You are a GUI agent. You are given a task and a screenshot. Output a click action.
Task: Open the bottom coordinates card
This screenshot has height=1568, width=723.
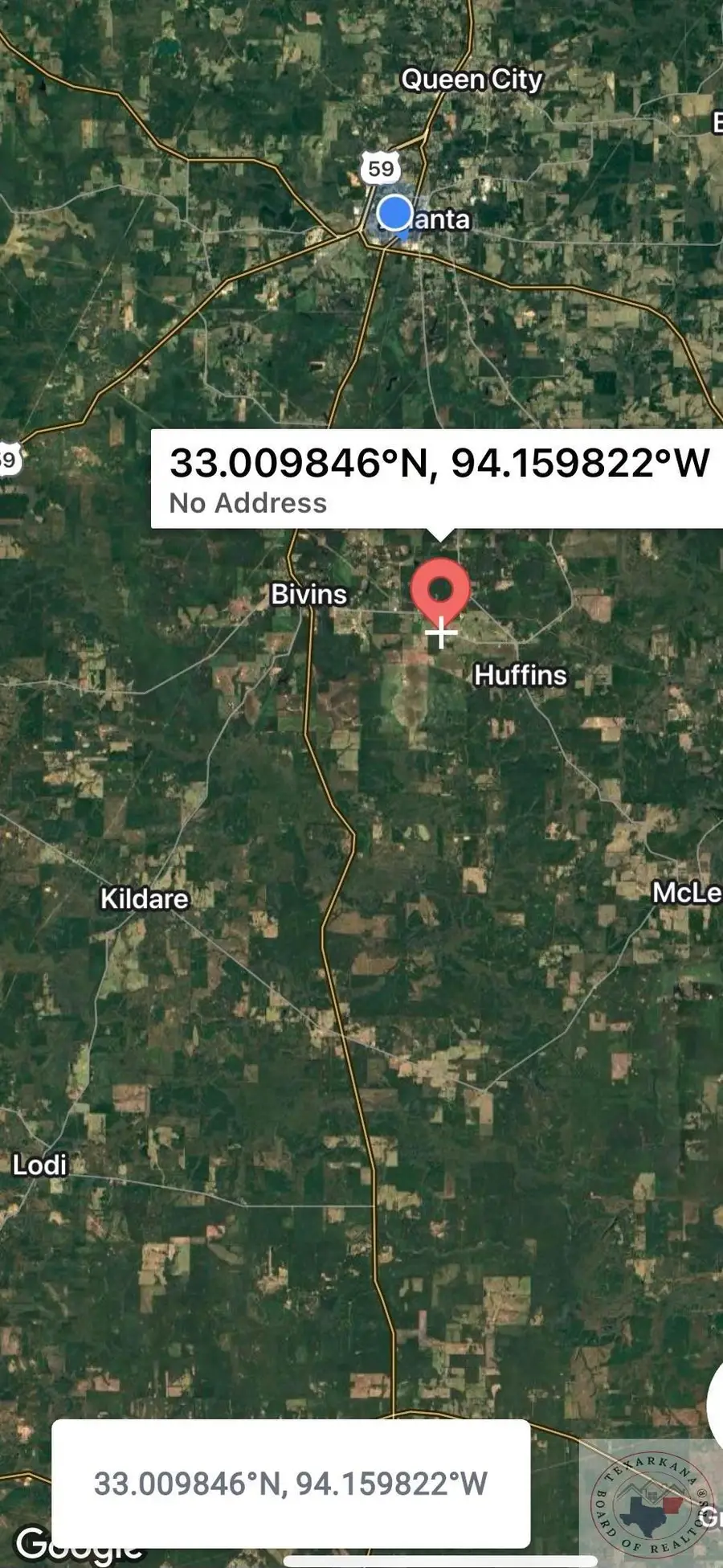tap(290, 1484)
